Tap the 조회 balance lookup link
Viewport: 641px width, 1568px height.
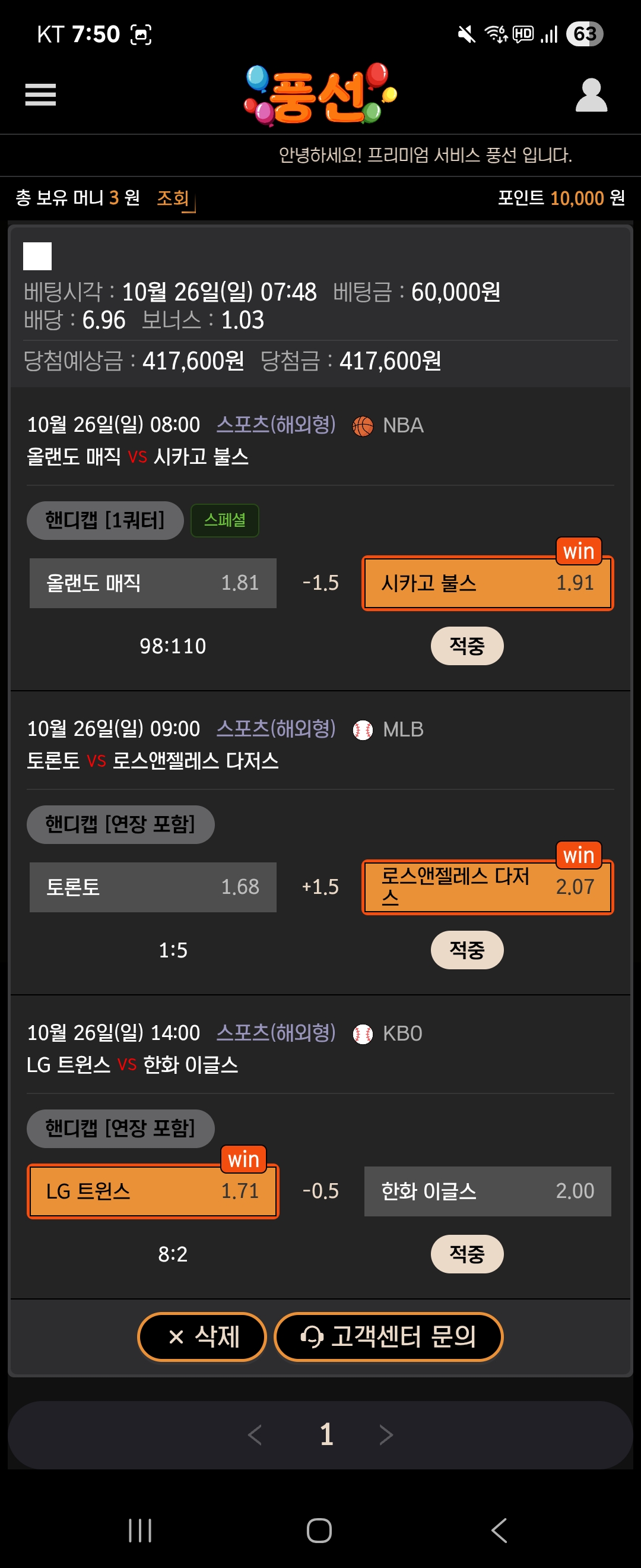click(x=173, y=198)
